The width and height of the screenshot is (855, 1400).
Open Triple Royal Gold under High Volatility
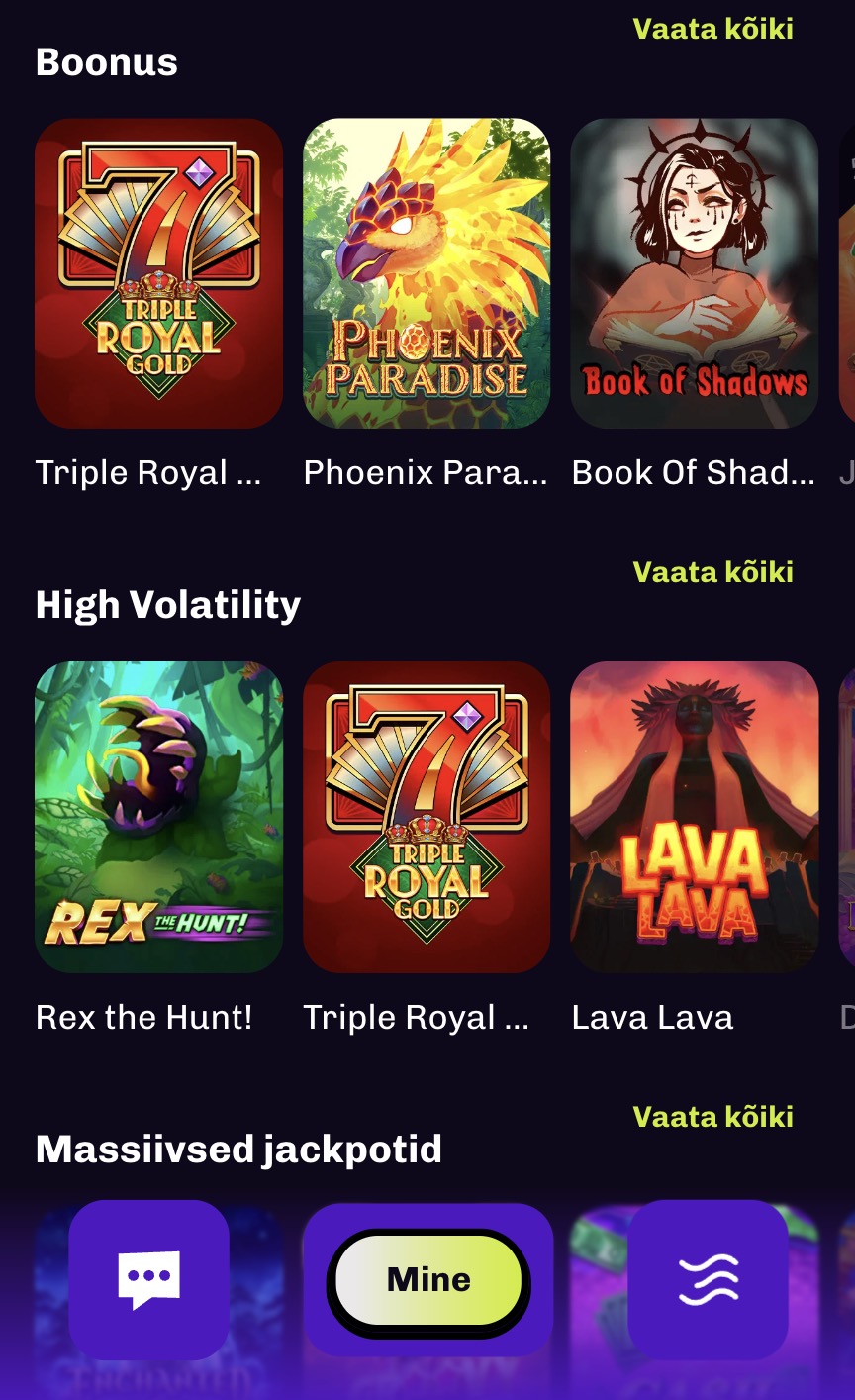coord(427,817)
